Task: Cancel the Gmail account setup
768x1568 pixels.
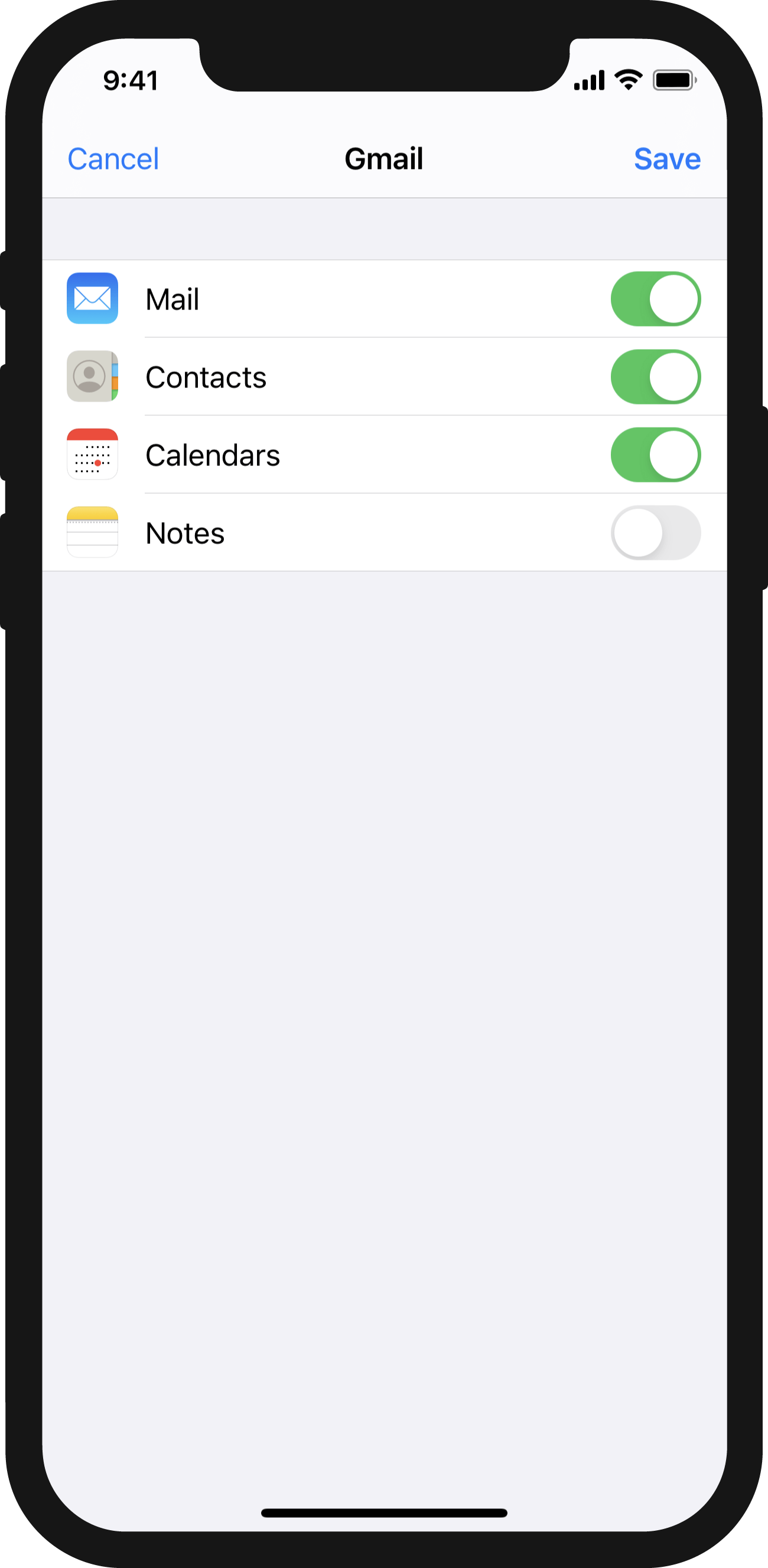Action: pos(113,159)
